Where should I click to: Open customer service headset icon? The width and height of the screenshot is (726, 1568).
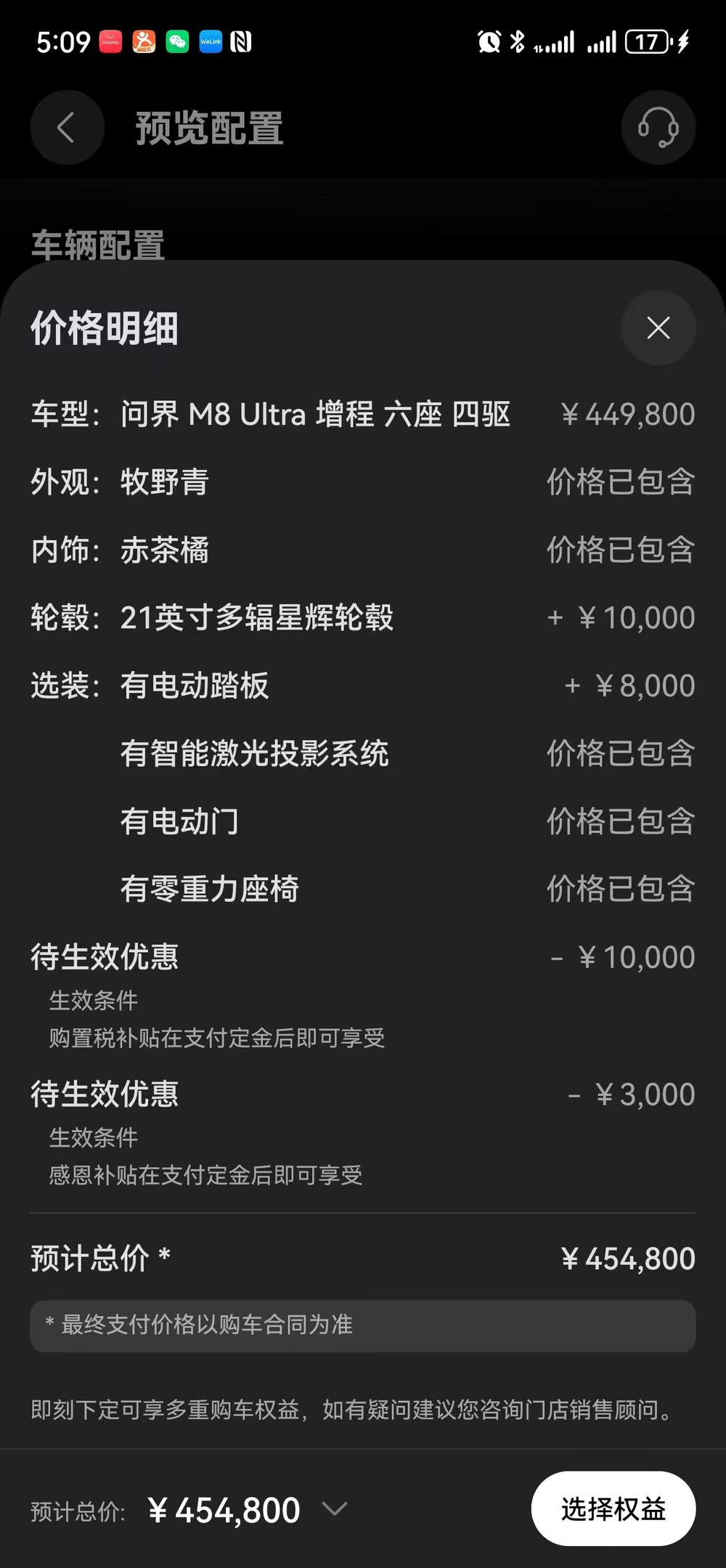pos(658,128)
